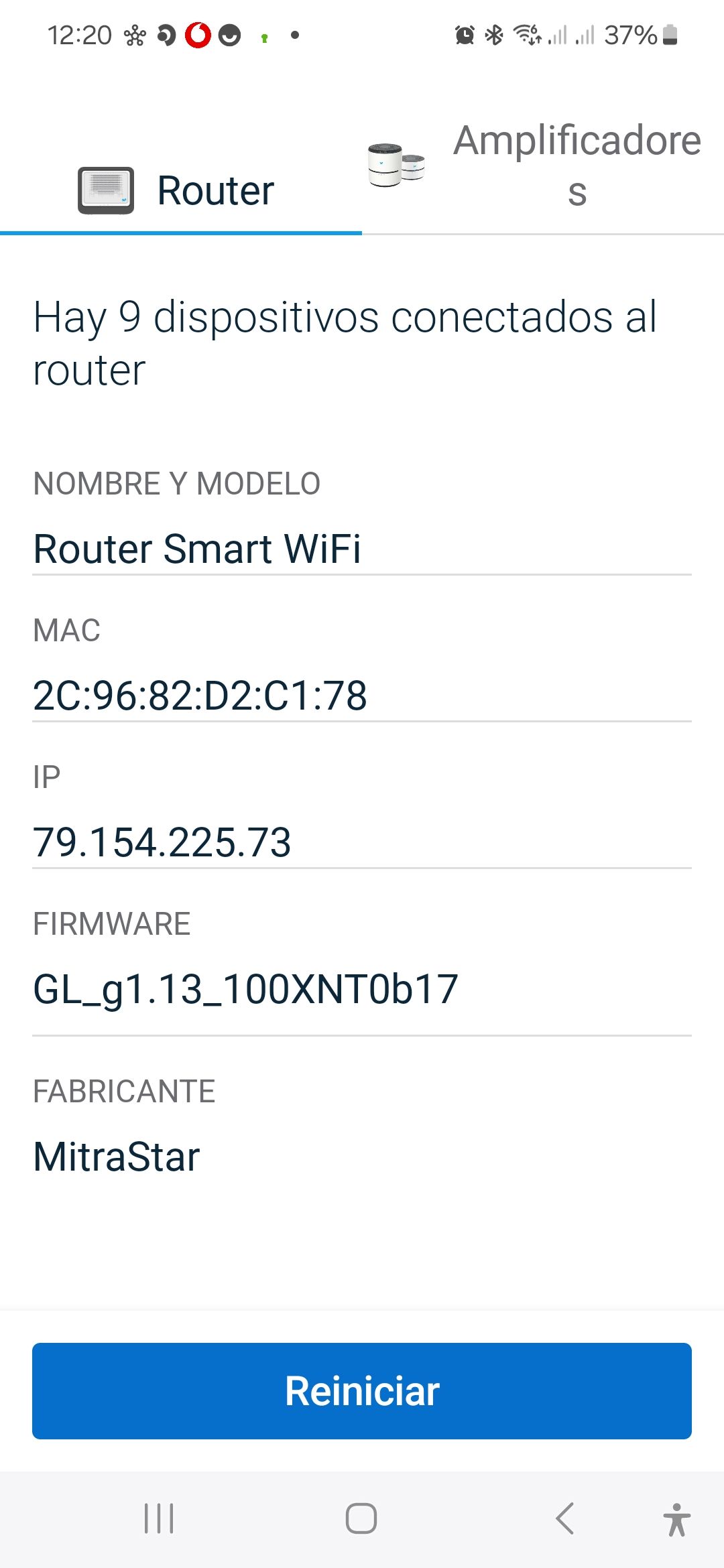Tap the WiFi status indicator icon
724x1568 pixels.
coord(527,35)
